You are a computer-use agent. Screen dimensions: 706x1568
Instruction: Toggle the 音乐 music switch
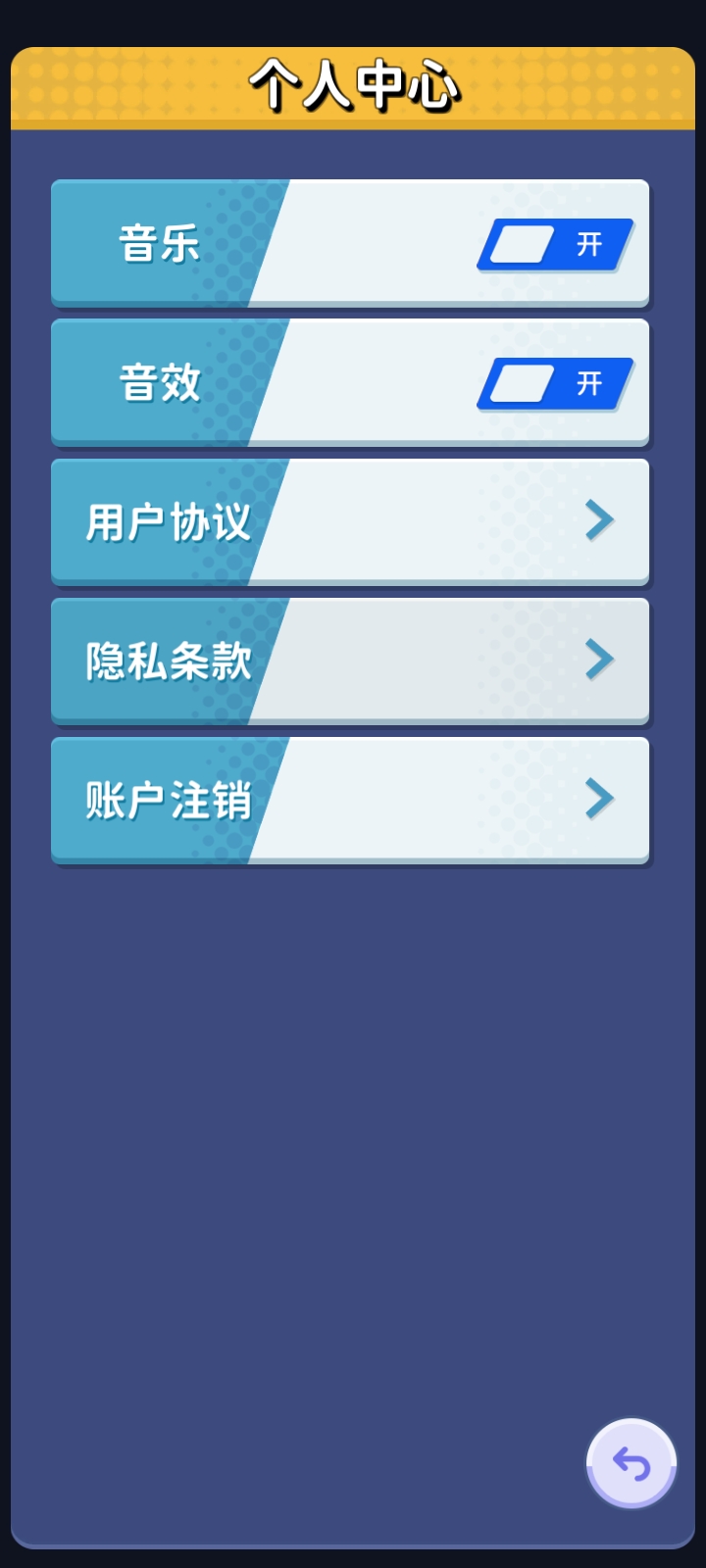coord(556,244)
